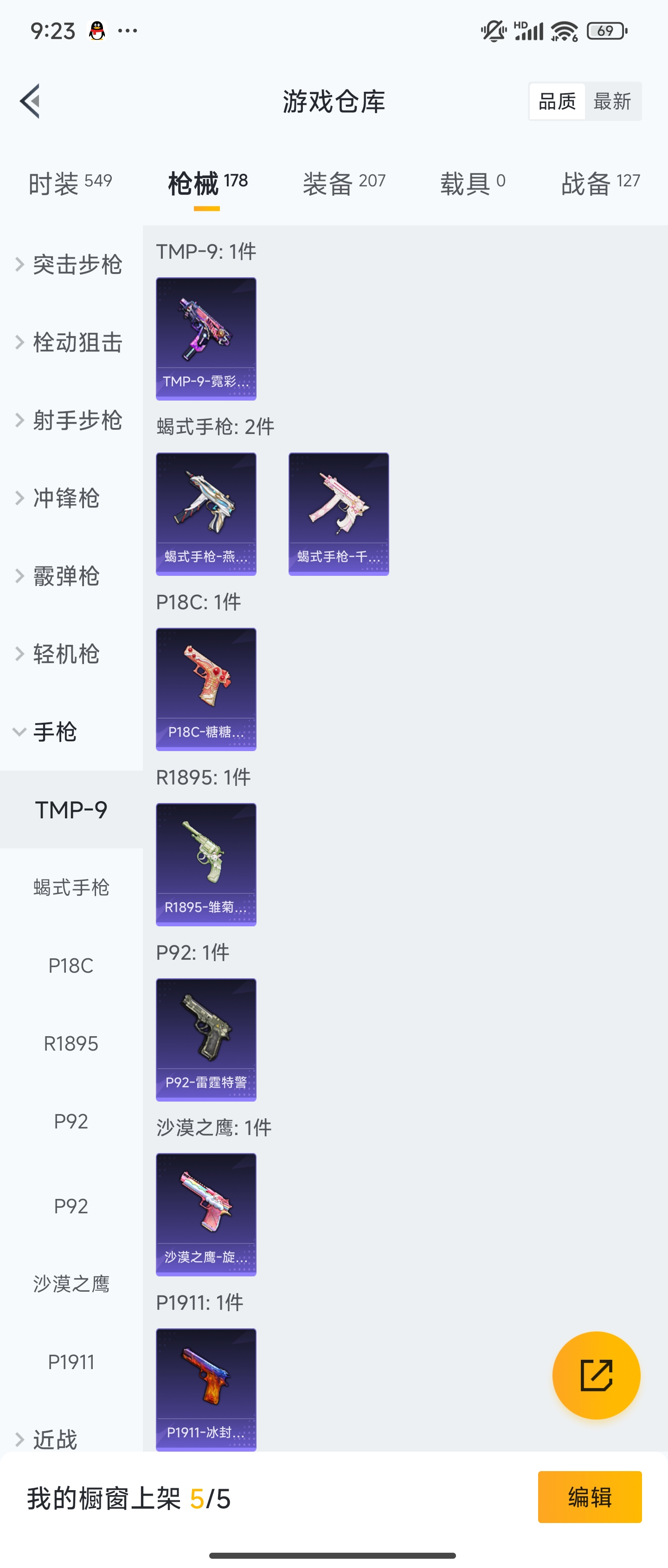668x1568 pixels.
Task: Tap the do-not-disturb muted bell icon
Action: point(493,30)
